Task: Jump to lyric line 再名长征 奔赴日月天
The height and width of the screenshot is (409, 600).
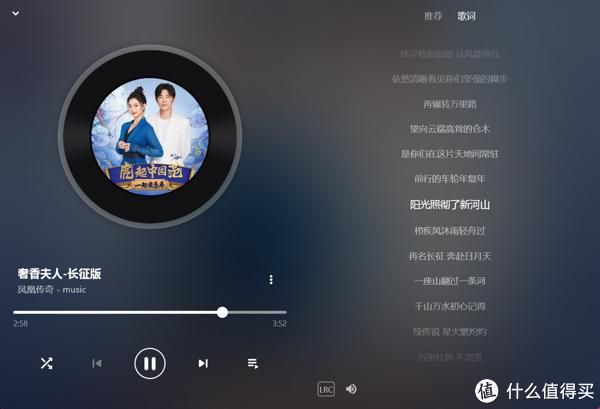Action: [450, 256]
